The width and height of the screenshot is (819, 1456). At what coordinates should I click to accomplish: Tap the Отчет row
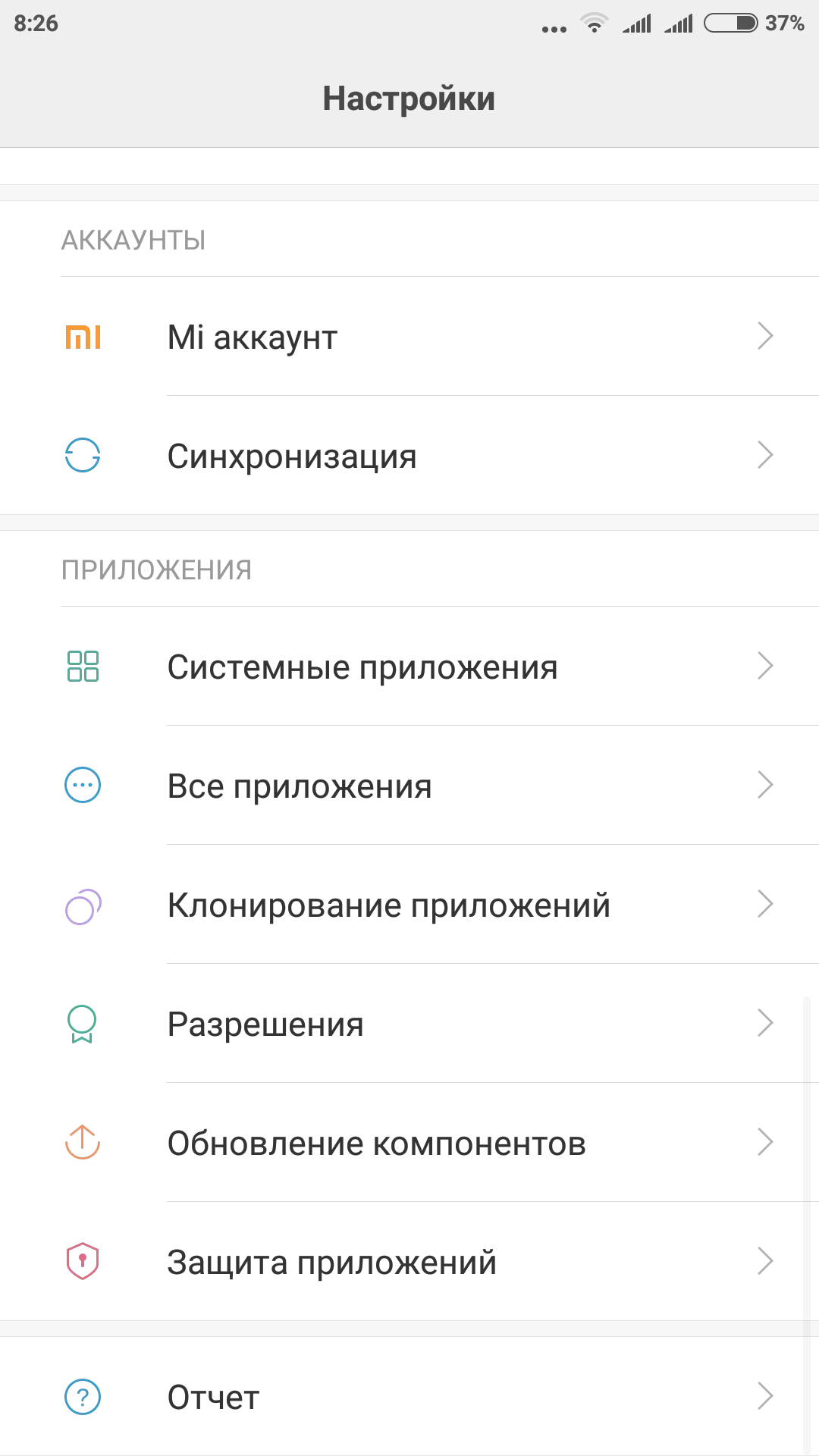point(409,1396)
